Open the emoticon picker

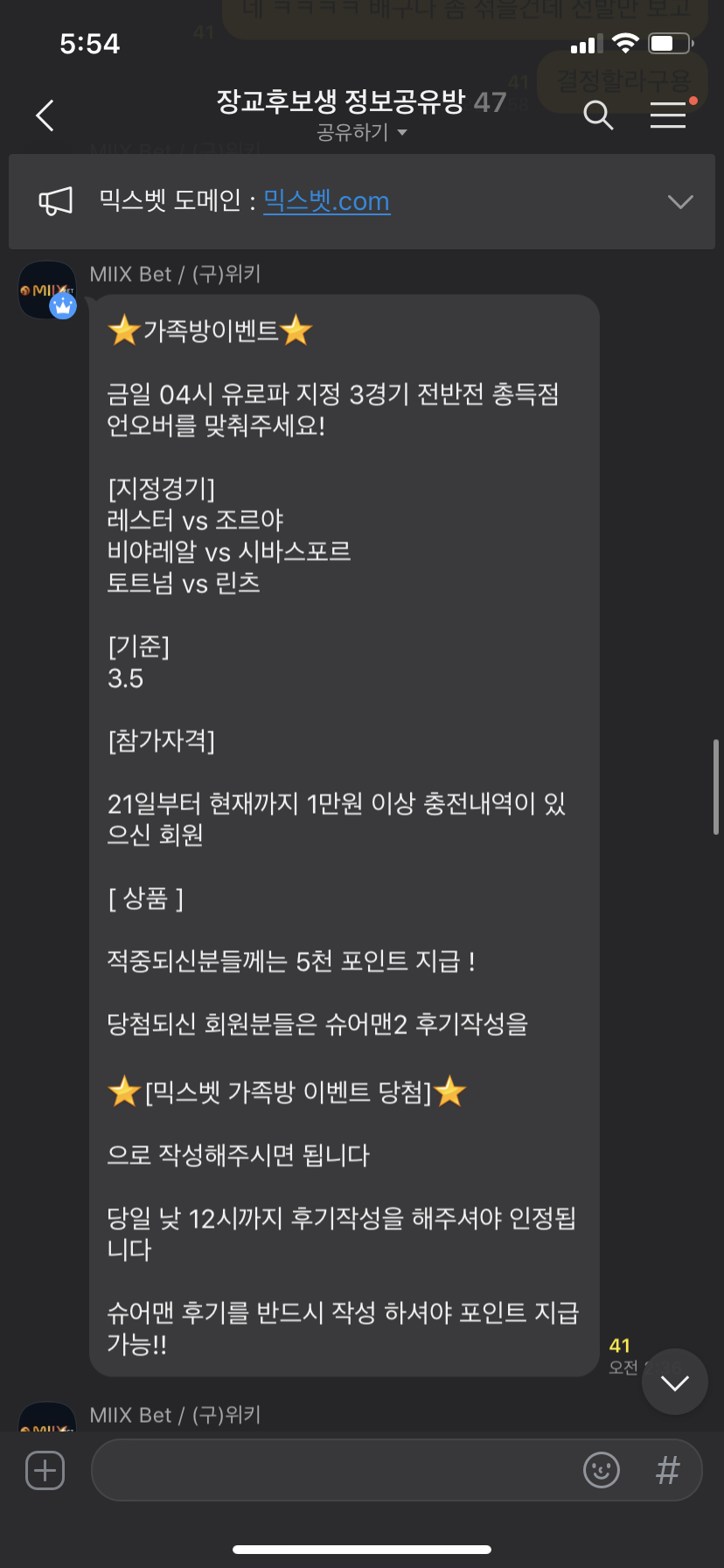coord(602,1470)
